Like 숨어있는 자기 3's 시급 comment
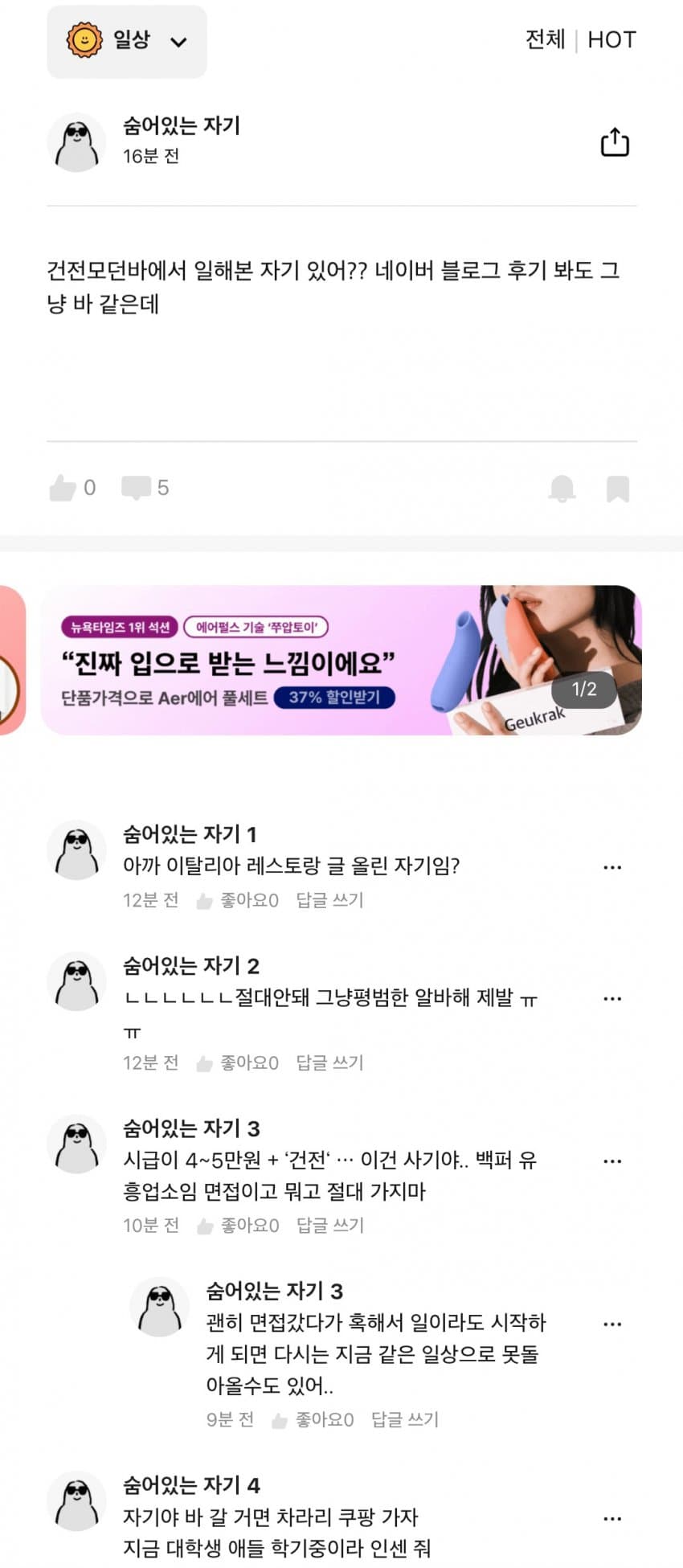683x1568 pixels. (238, 1226)
